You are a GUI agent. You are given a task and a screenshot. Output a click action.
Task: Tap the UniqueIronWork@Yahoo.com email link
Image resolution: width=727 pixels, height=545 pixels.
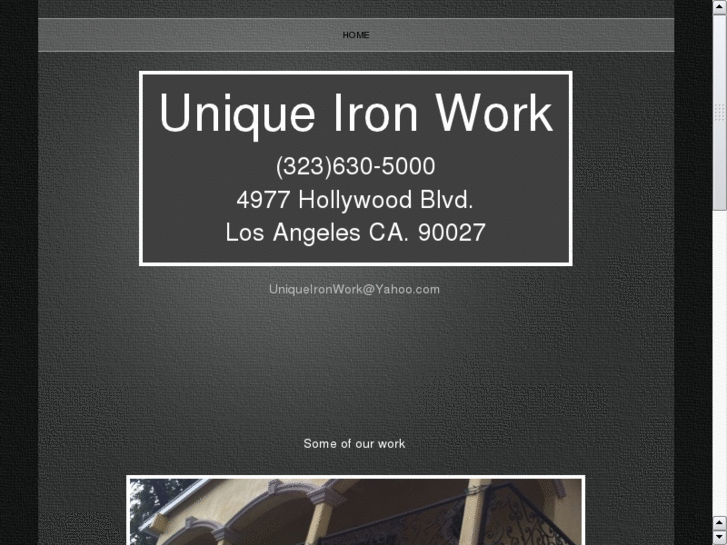(354, 289)
